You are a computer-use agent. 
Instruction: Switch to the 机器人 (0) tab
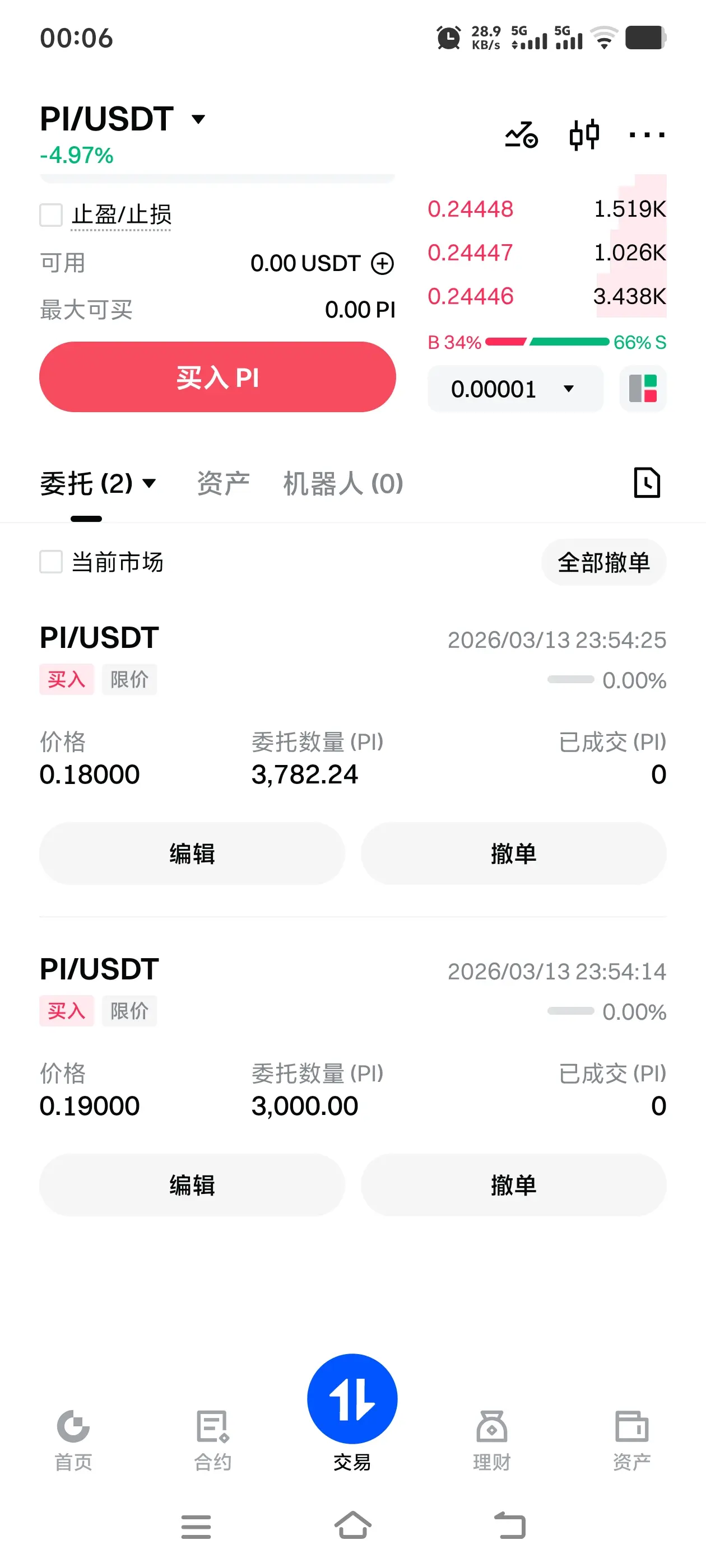coord(343,484)
